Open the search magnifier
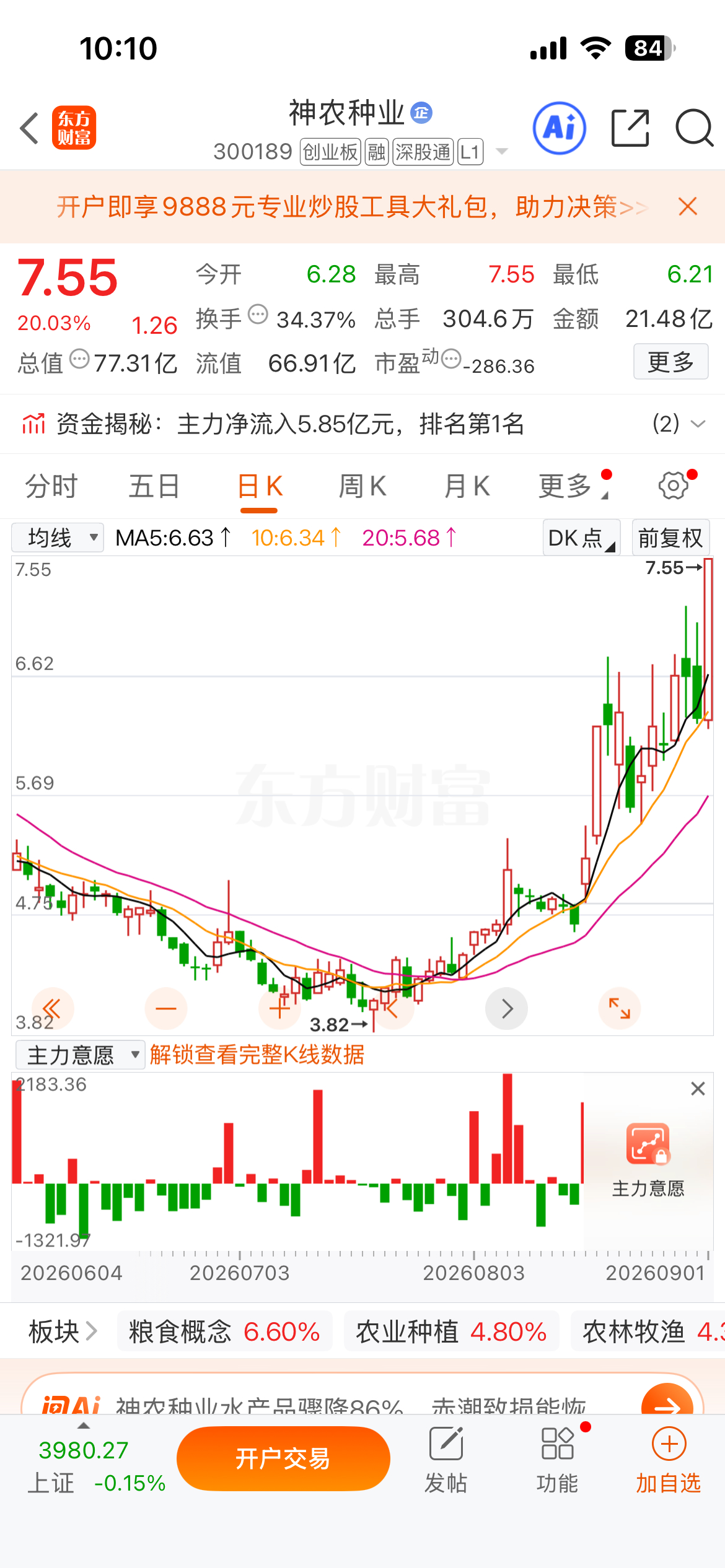 [x=694, y=128]
